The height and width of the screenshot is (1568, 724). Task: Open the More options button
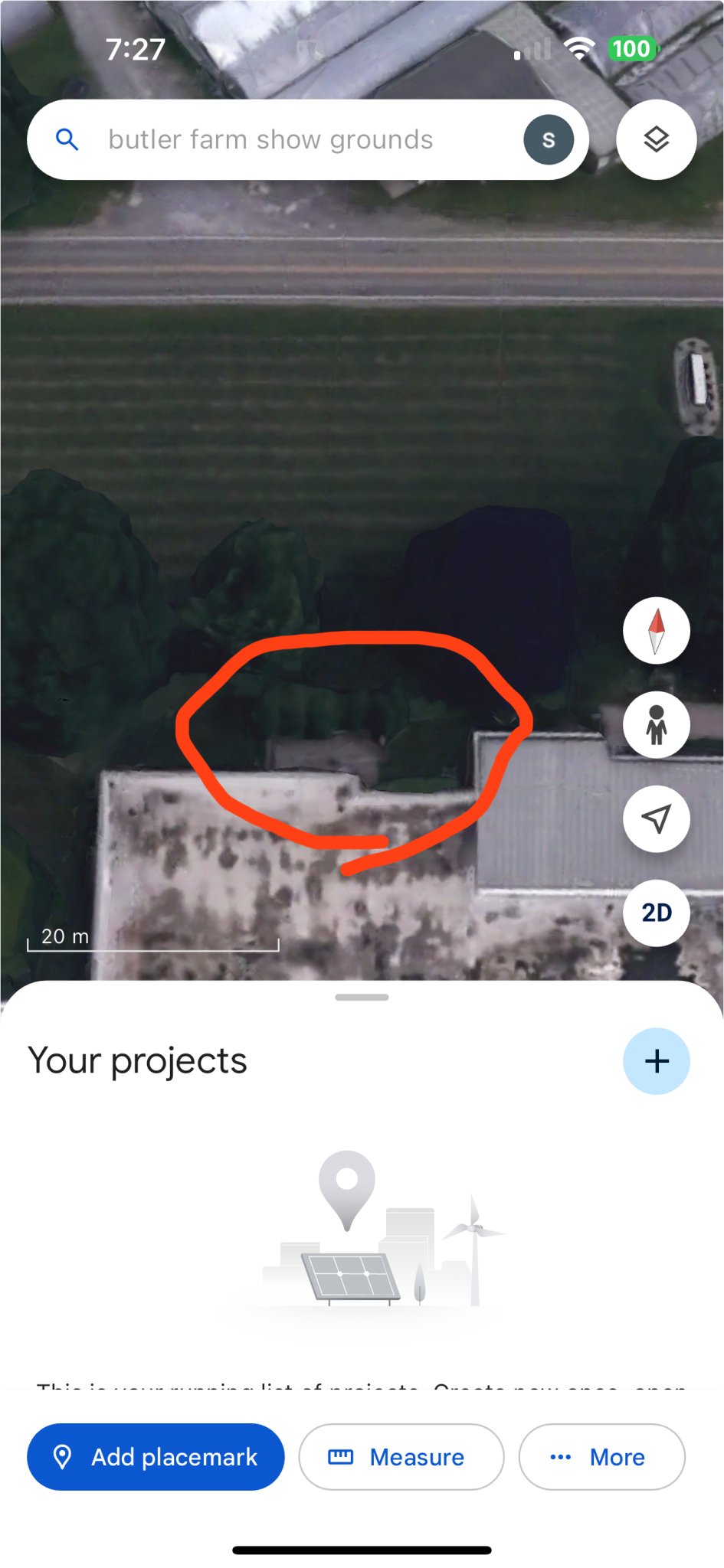click(601, 1457)
